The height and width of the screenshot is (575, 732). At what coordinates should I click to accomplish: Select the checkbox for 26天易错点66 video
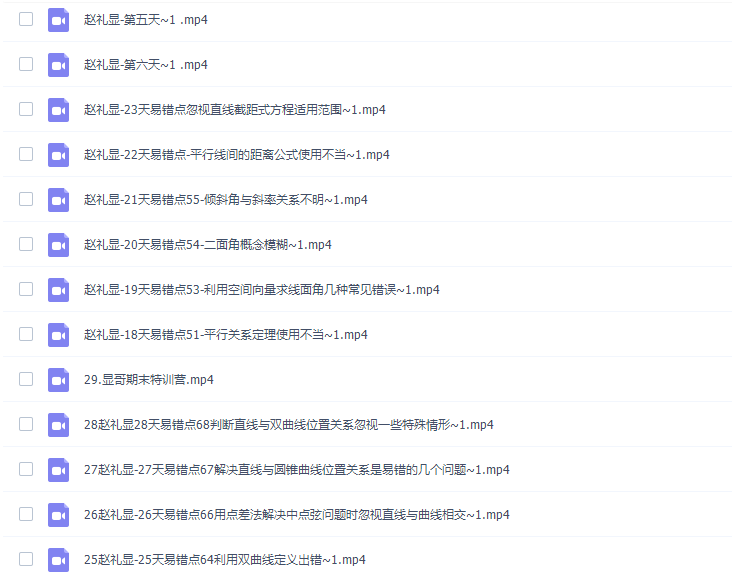click(26, 515)
